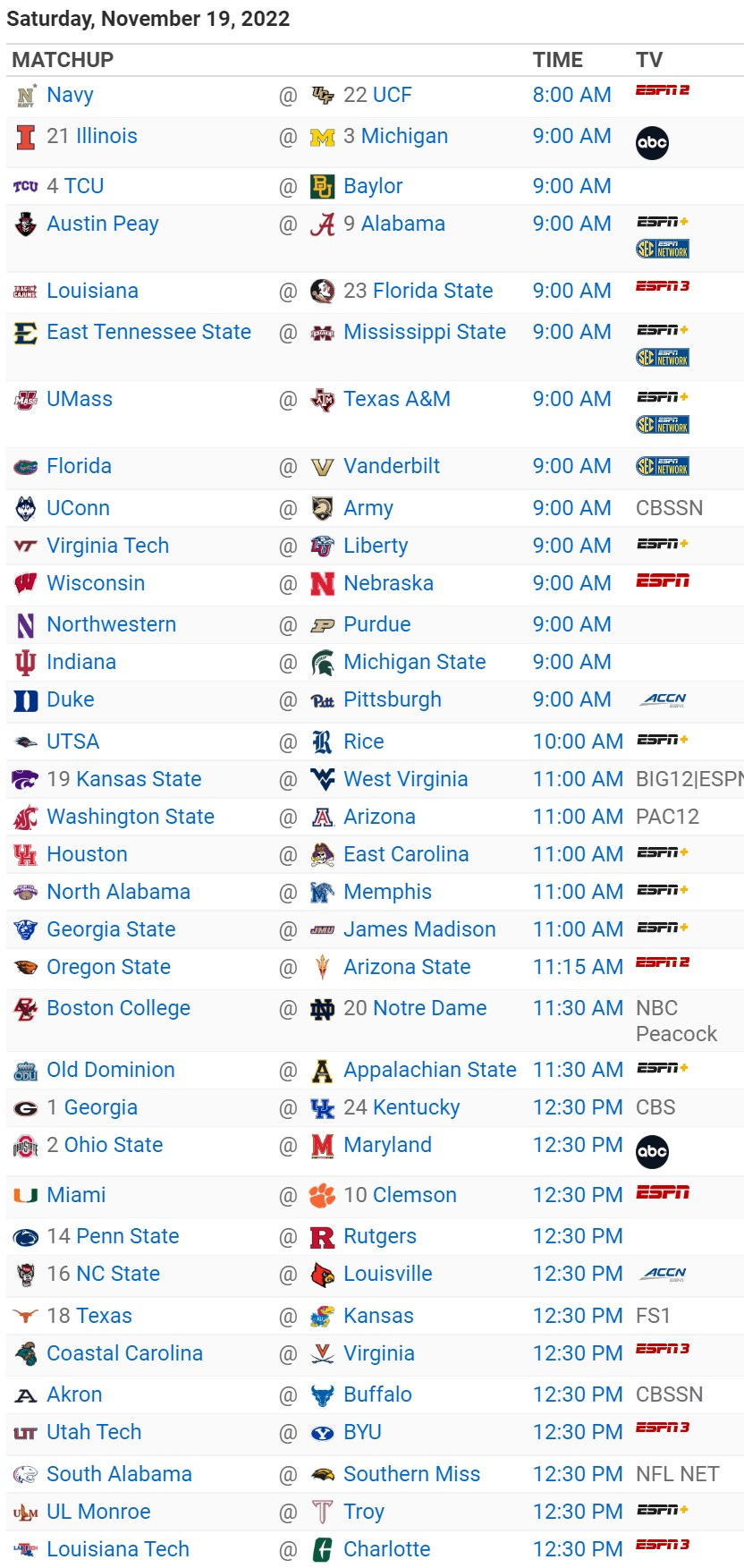Open Ohio State's team link
The image size is (744, 1568).
click(113, 1145)
